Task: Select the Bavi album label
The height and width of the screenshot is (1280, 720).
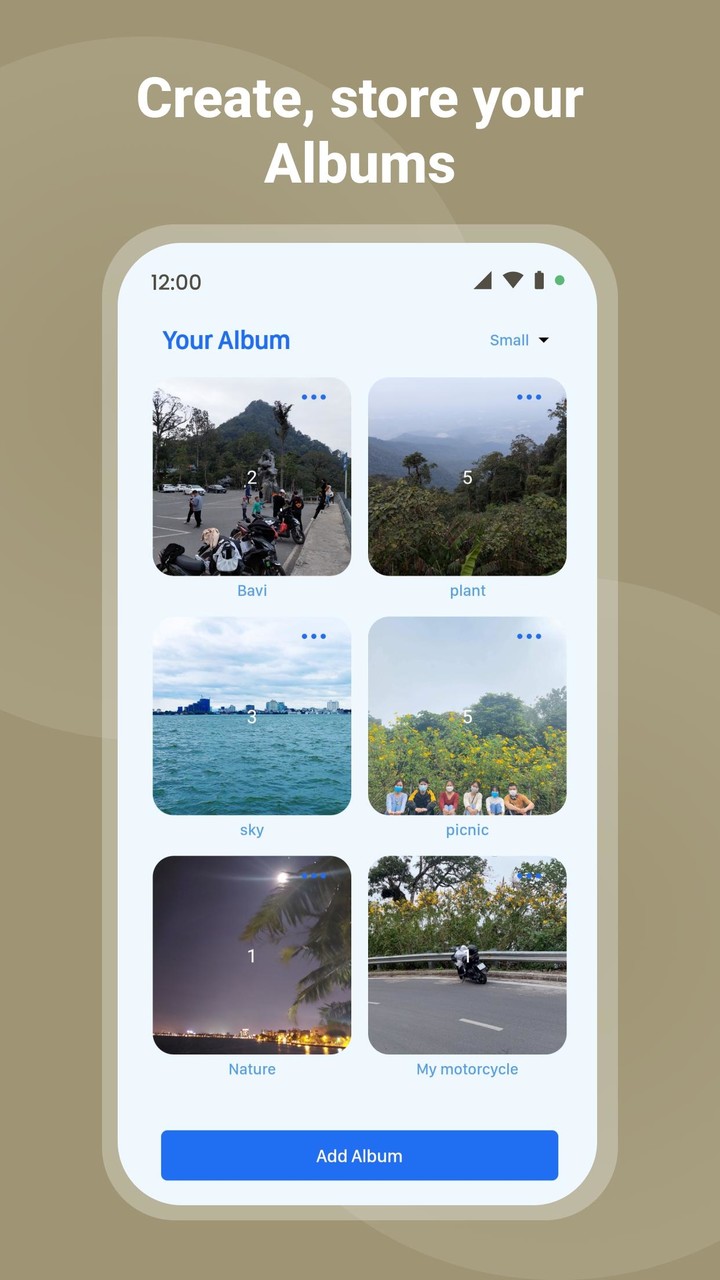Action: coord(251,590)
